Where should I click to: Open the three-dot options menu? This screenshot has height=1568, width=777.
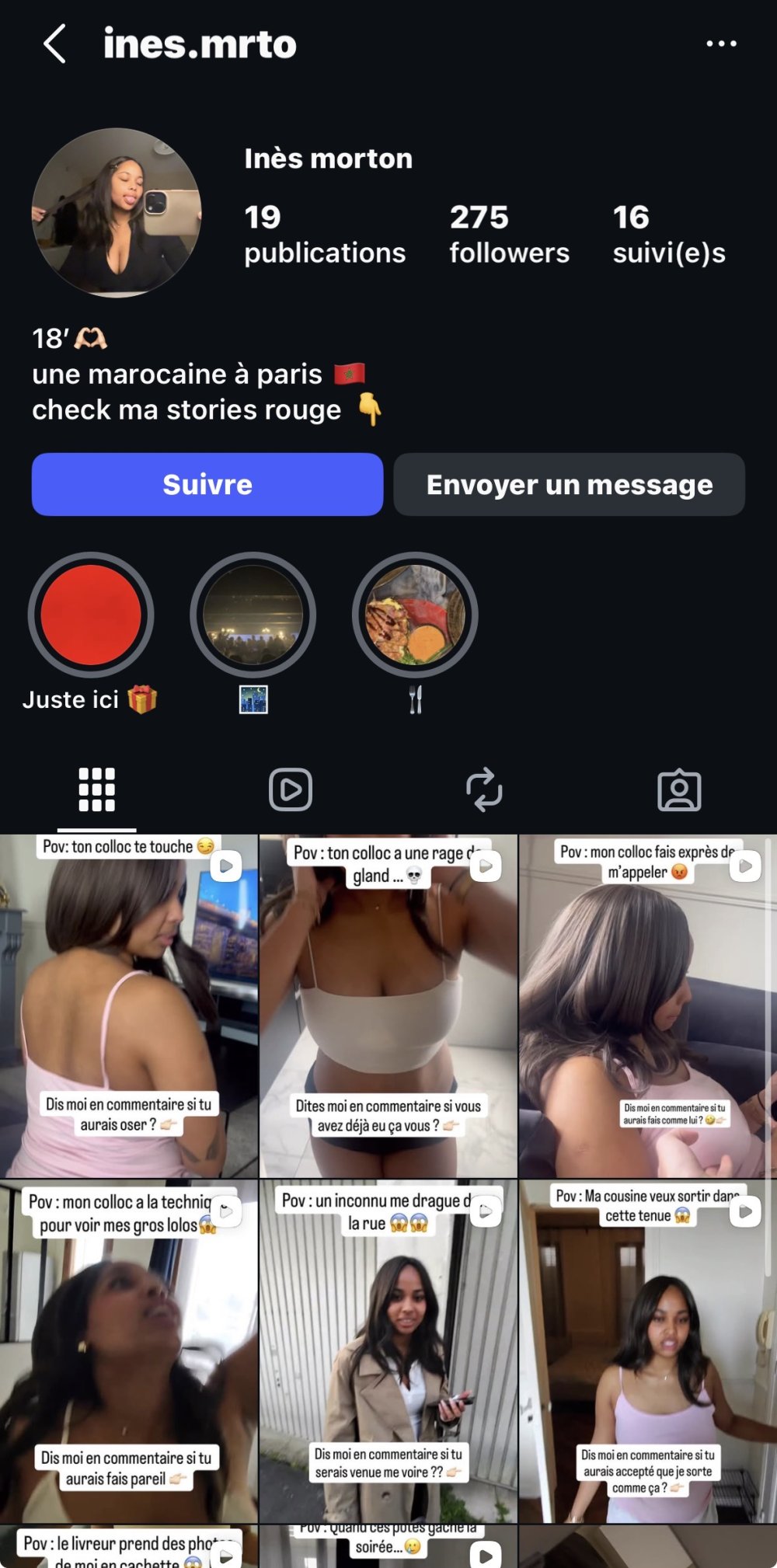[x=721, y=44]
